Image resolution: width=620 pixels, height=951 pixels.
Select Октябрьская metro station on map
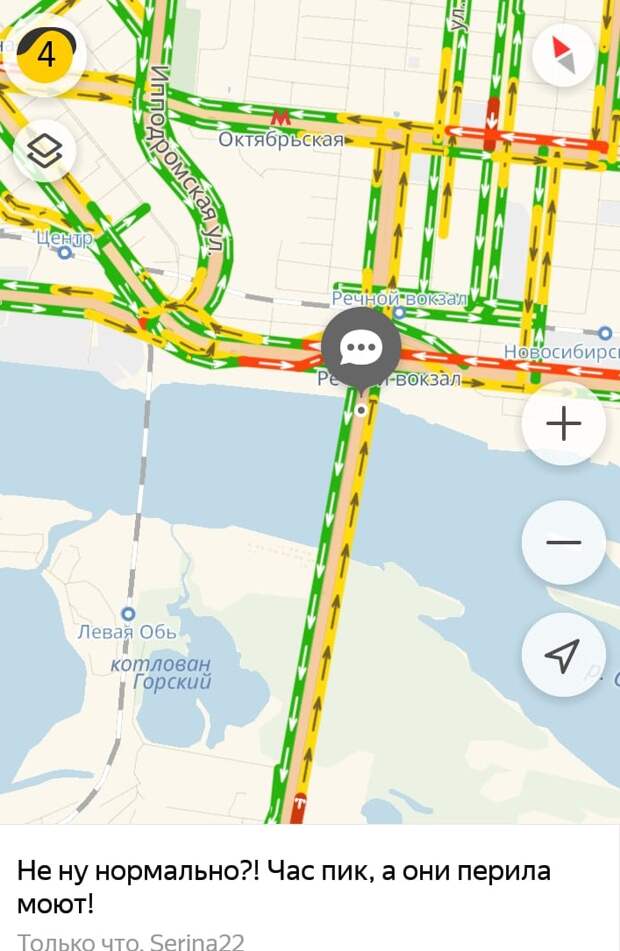pos(281,119)
